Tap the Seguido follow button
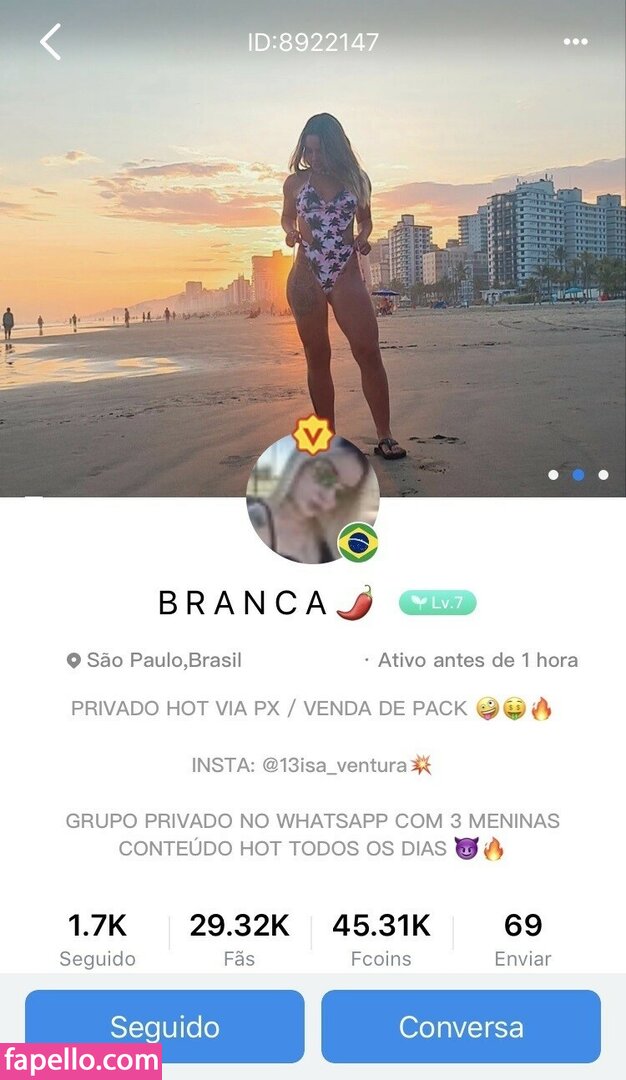This screenshot has height=1080, width=626. (165, 1026)
